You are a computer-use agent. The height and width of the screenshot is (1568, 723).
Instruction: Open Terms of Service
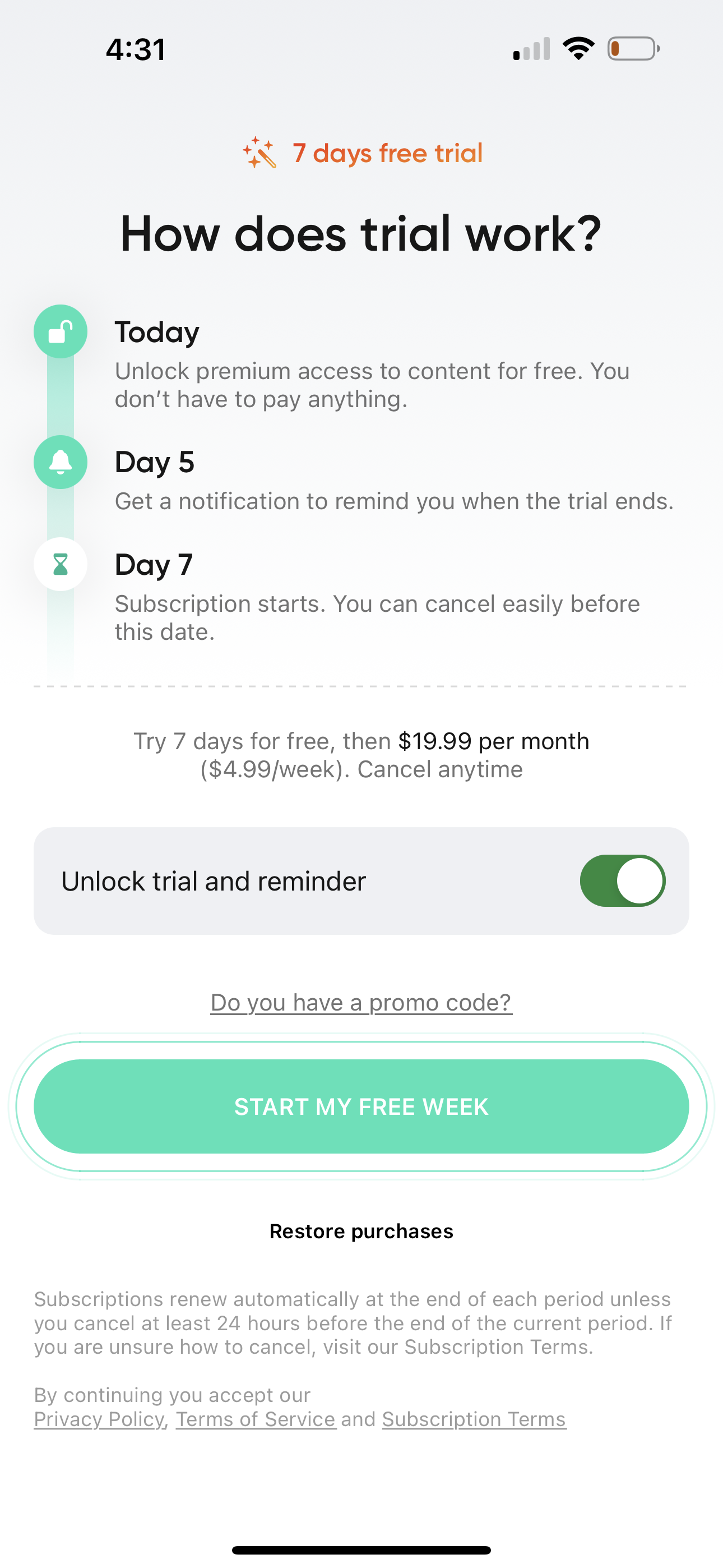(x=256, y=1419)
